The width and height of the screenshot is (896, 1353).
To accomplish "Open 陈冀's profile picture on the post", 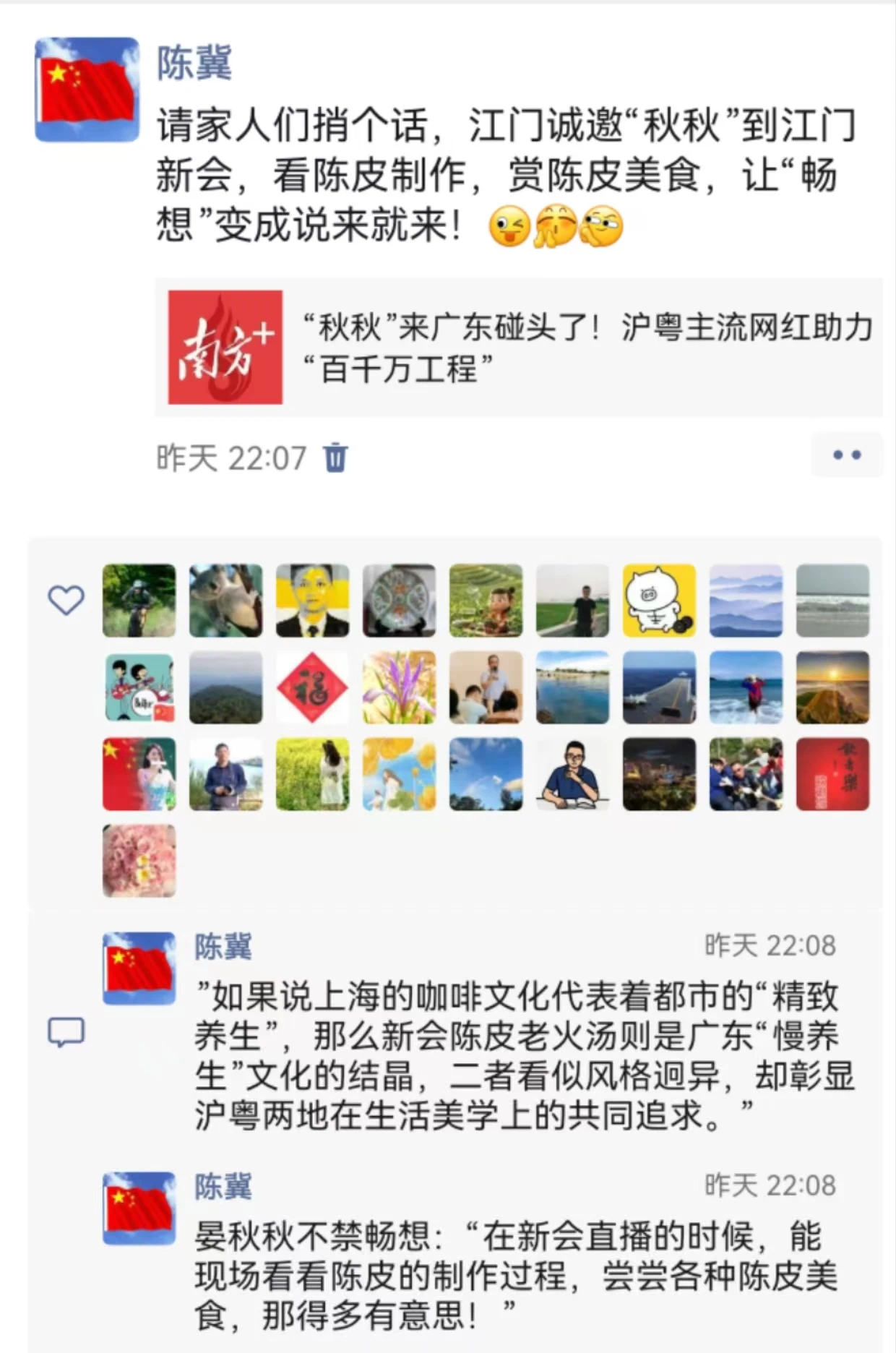I will coord(87,90).
